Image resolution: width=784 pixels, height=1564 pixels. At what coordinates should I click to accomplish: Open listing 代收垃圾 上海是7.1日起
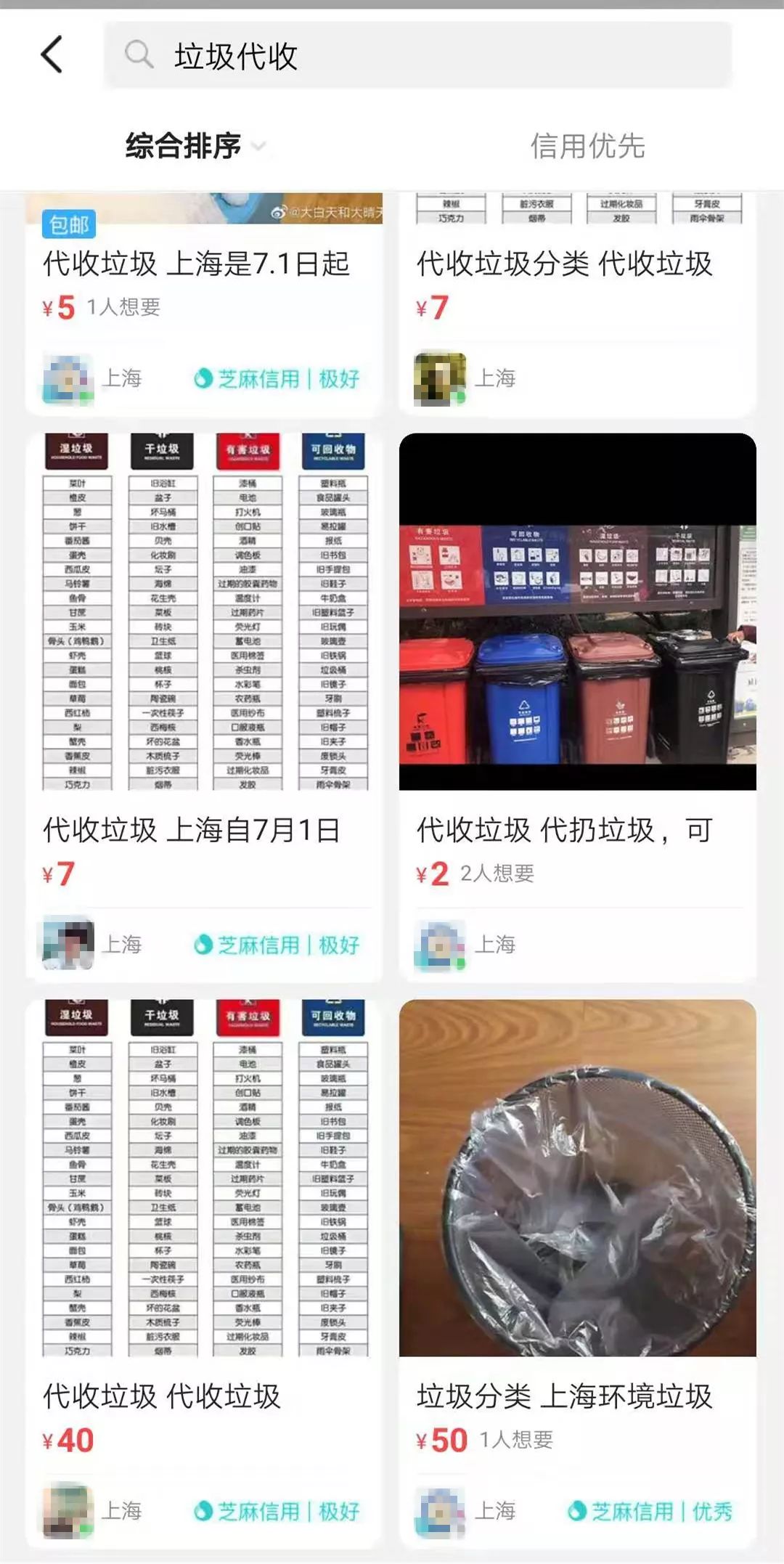pos(196,264)
